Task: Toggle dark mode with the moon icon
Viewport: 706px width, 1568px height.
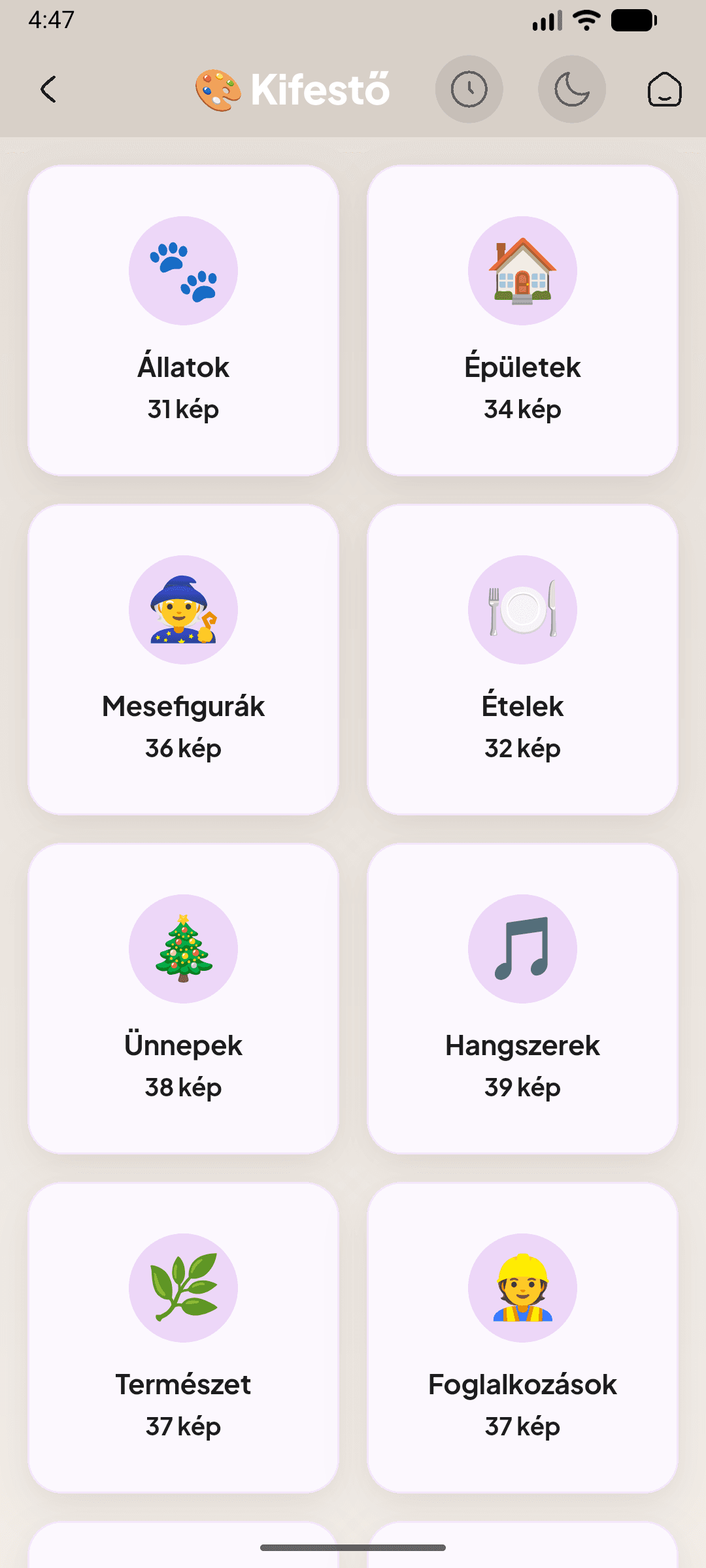Action: pyautogui.click(x=571, y=90)
